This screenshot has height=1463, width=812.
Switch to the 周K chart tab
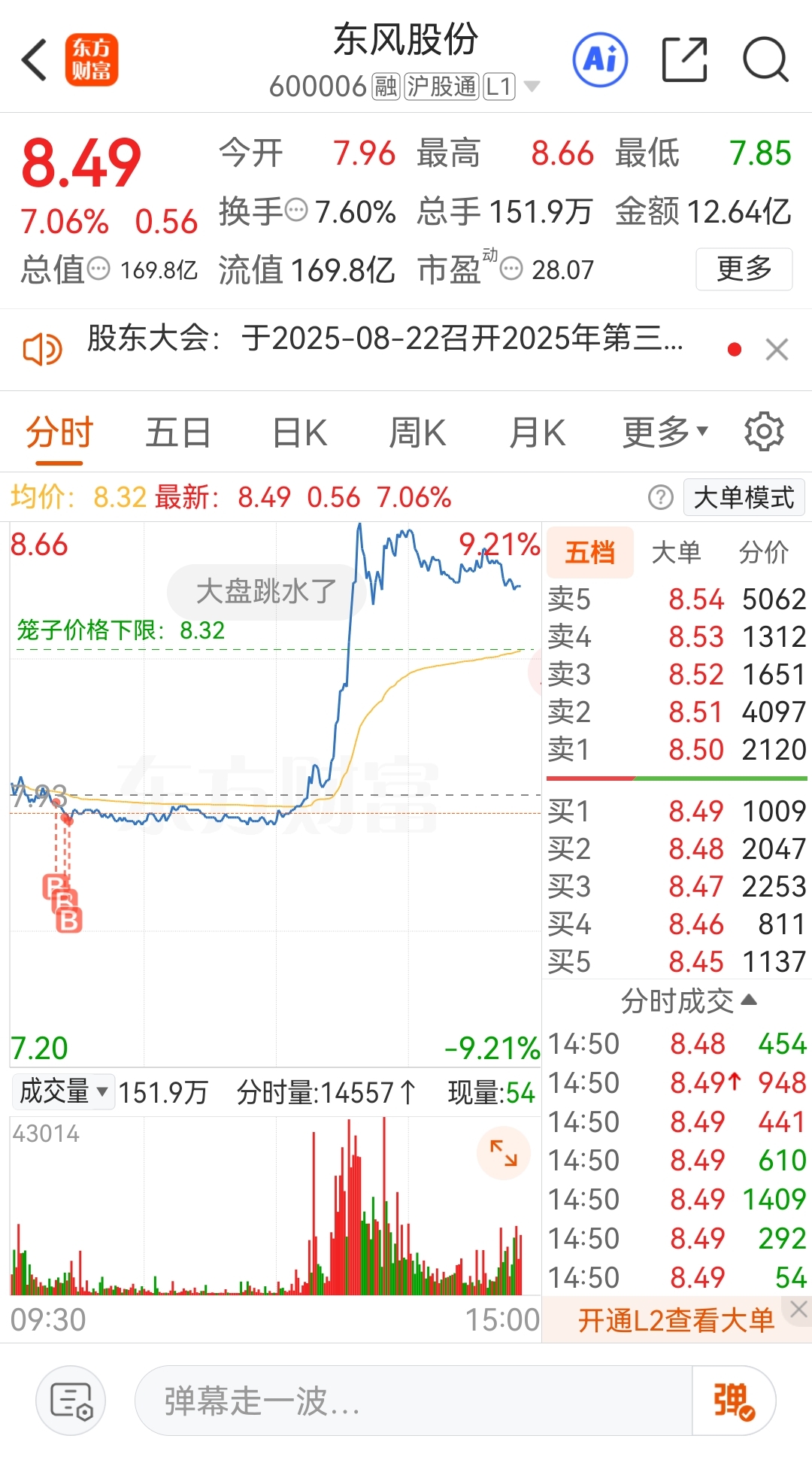point(417,433)
